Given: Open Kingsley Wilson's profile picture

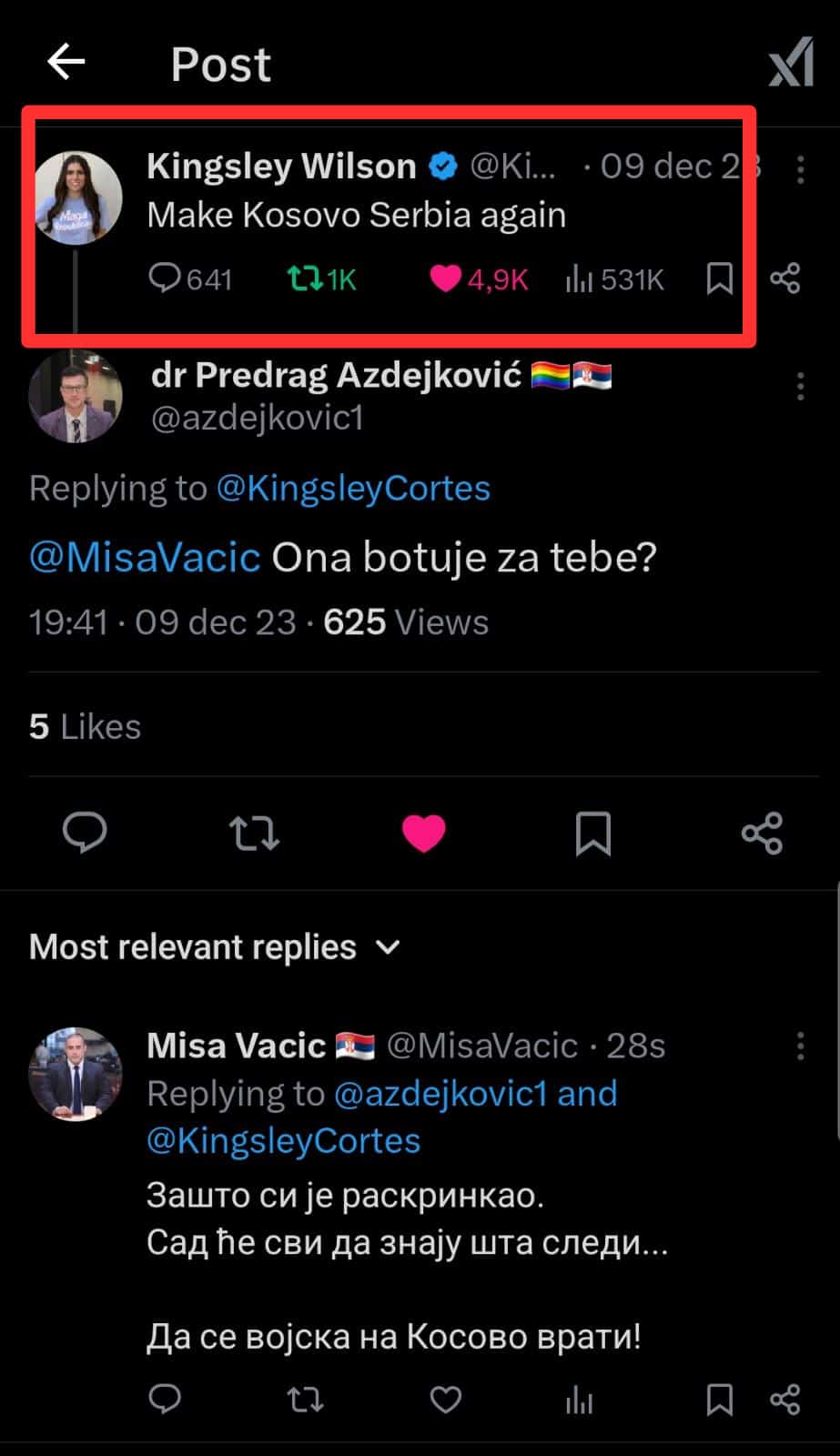Looking at the screenshot, I should (x=78, y=197).
